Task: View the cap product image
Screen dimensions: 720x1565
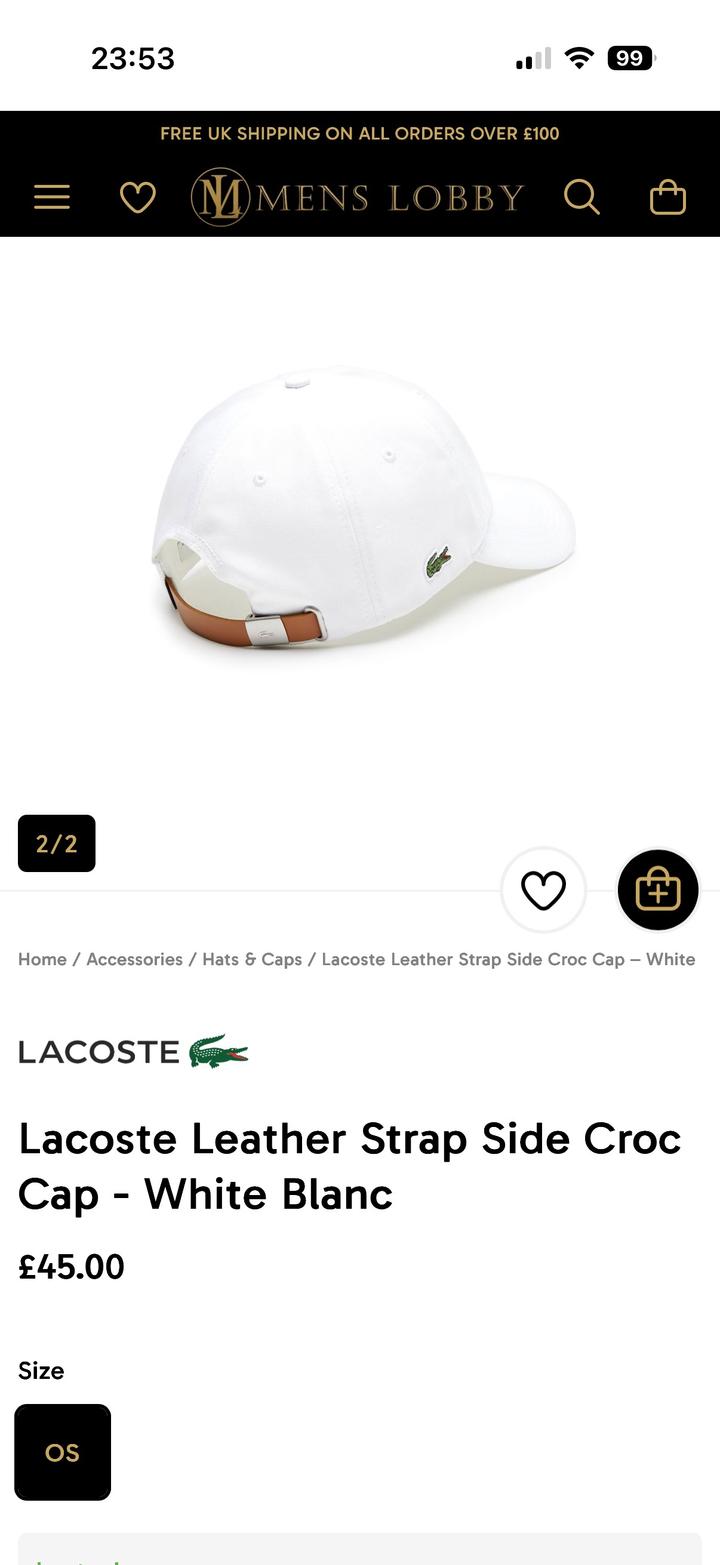Action: [x=360, y=510]
